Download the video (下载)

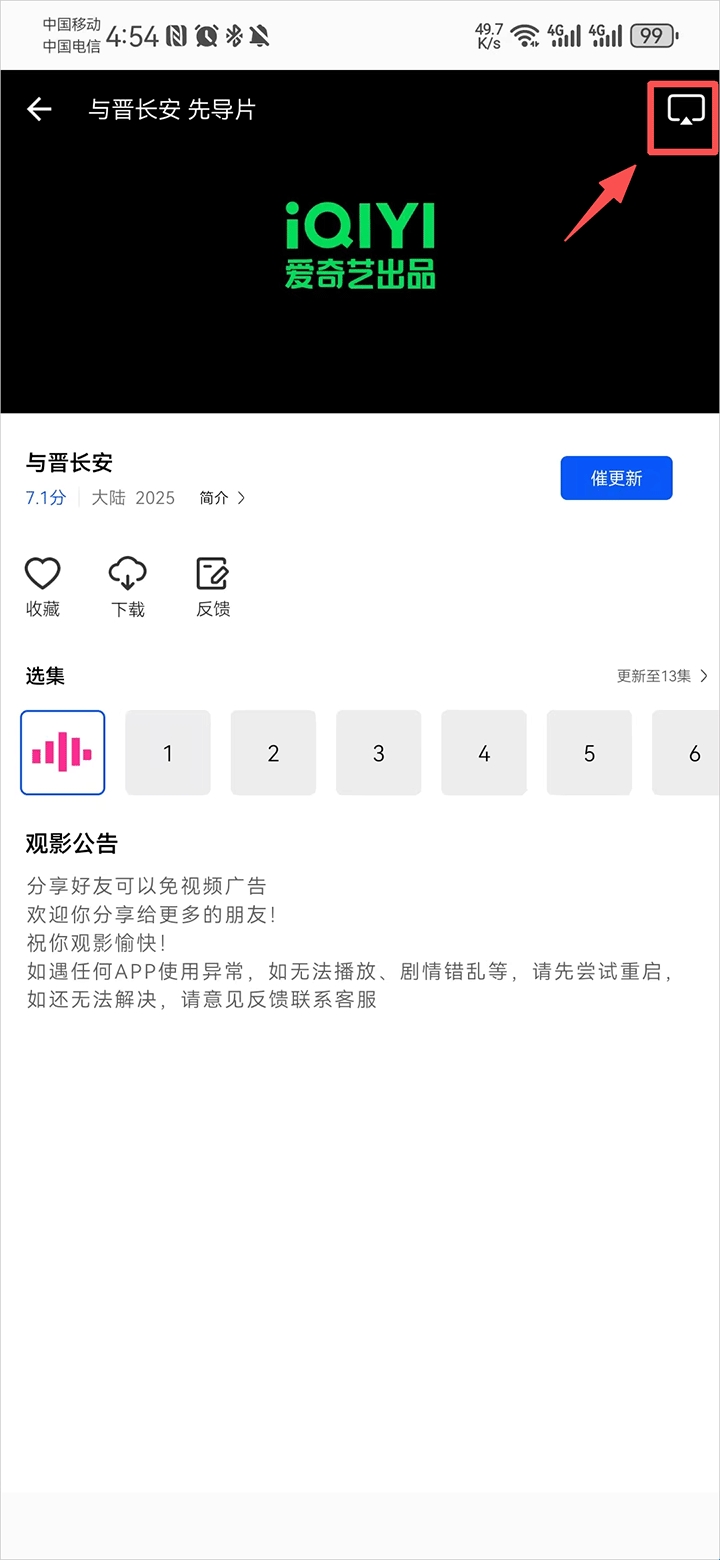click(128, 587)
